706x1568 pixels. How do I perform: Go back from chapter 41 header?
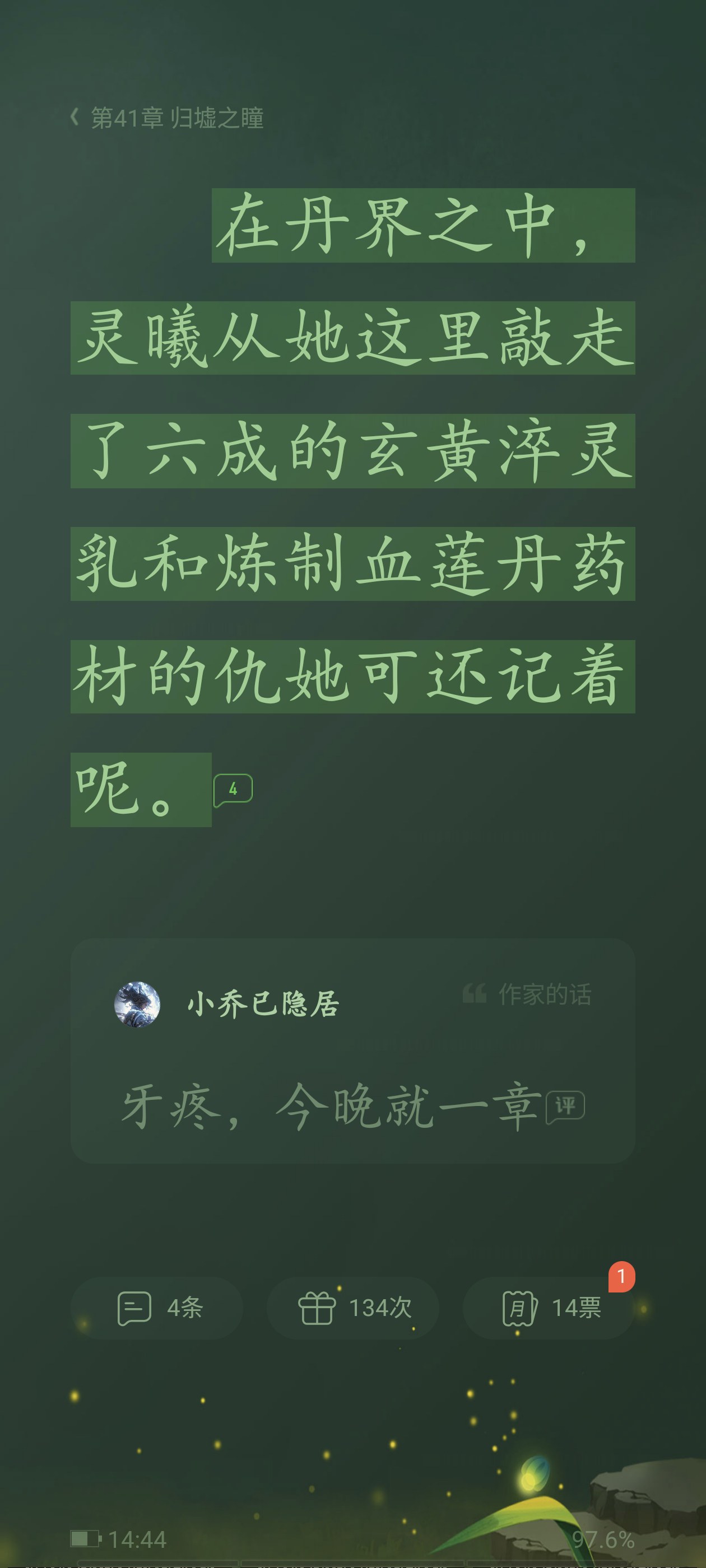[x=75, y=117]
